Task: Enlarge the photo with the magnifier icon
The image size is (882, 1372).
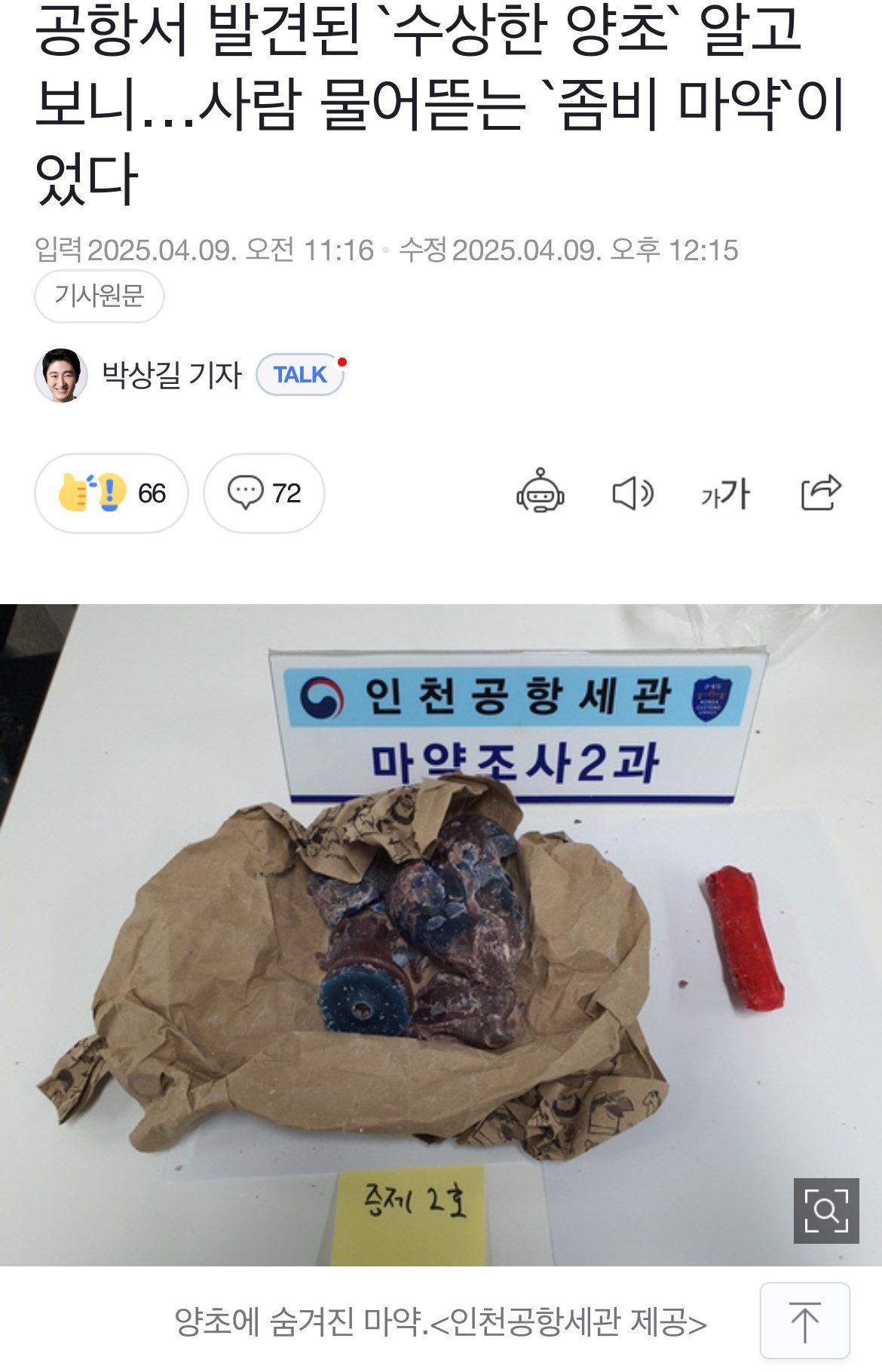Action: coord(826,1211)
